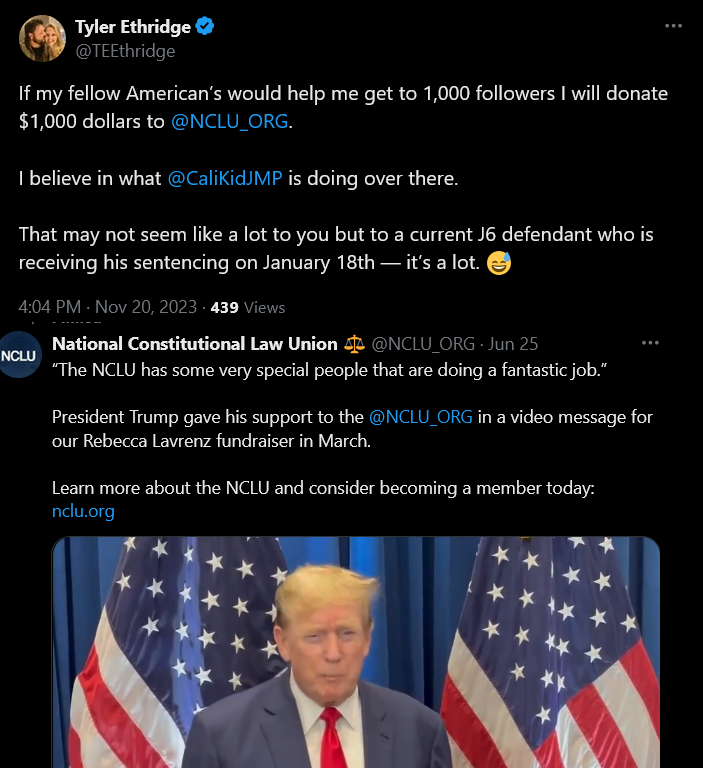Tap @NCLU_ORG mention inside the NCLU post
Viewport: 703px width, 768px height.
pyautogui.click(x=420, y=417)
